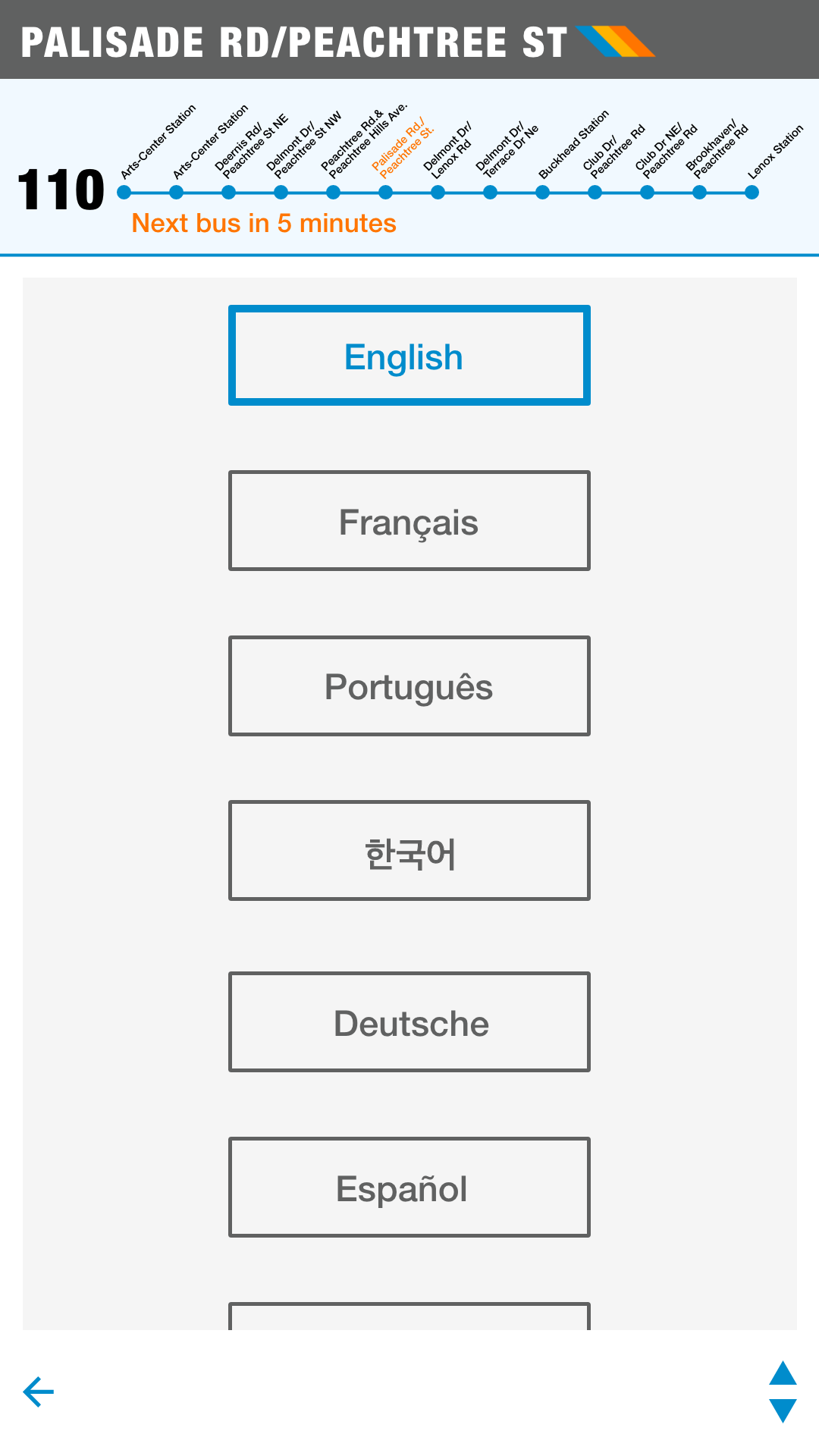Pick Deutsche as the language
Viewport: 819px width, 1456px height.
[409, 1022]
